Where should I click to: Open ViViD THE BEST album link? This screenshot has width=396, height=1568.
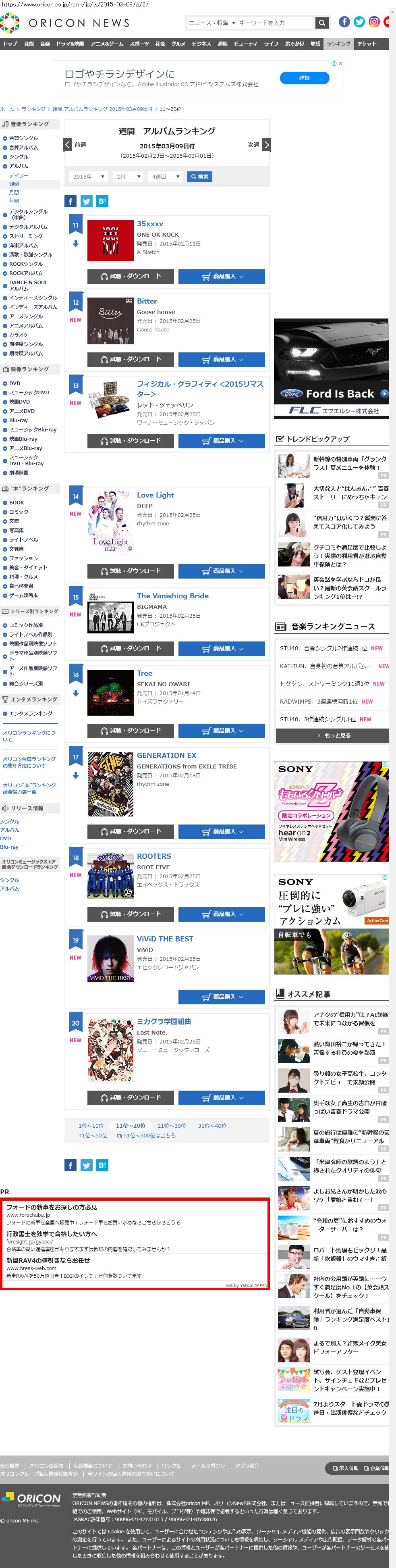pyautogui.click(x=165, y=939)
